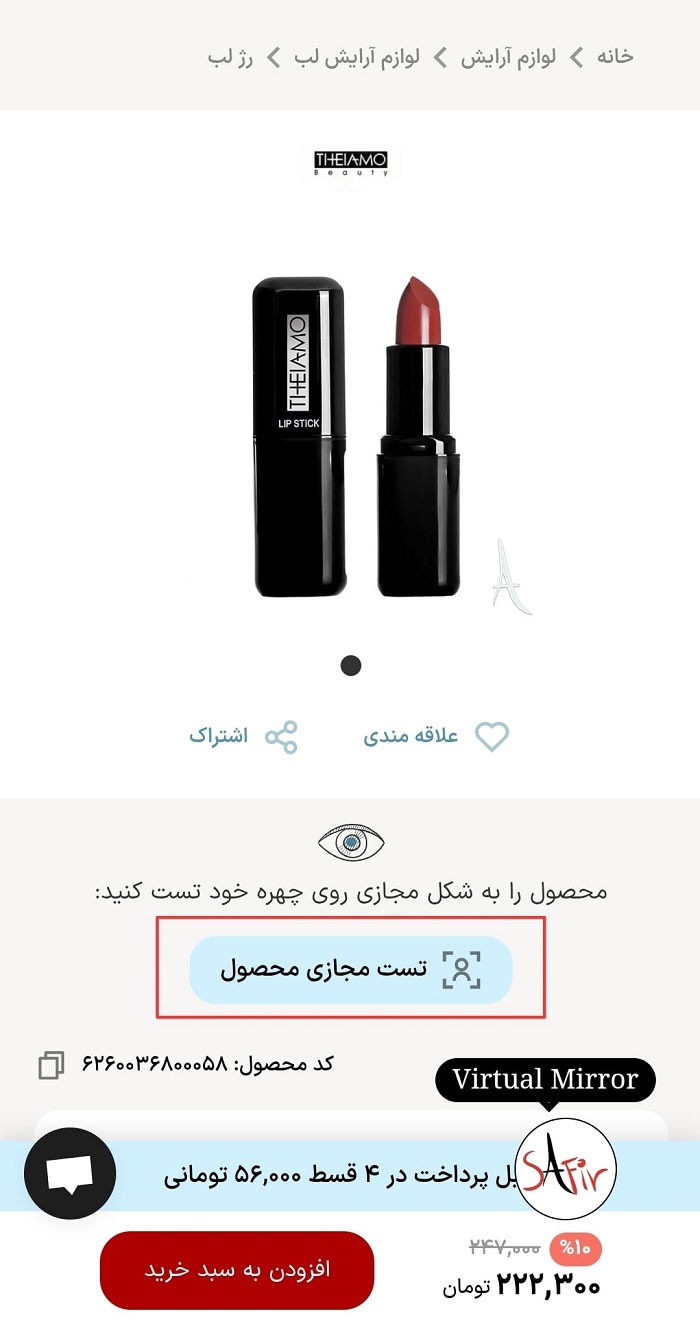Open the live chat support bubble
Screen dimensions: 700x1326
70,1173
